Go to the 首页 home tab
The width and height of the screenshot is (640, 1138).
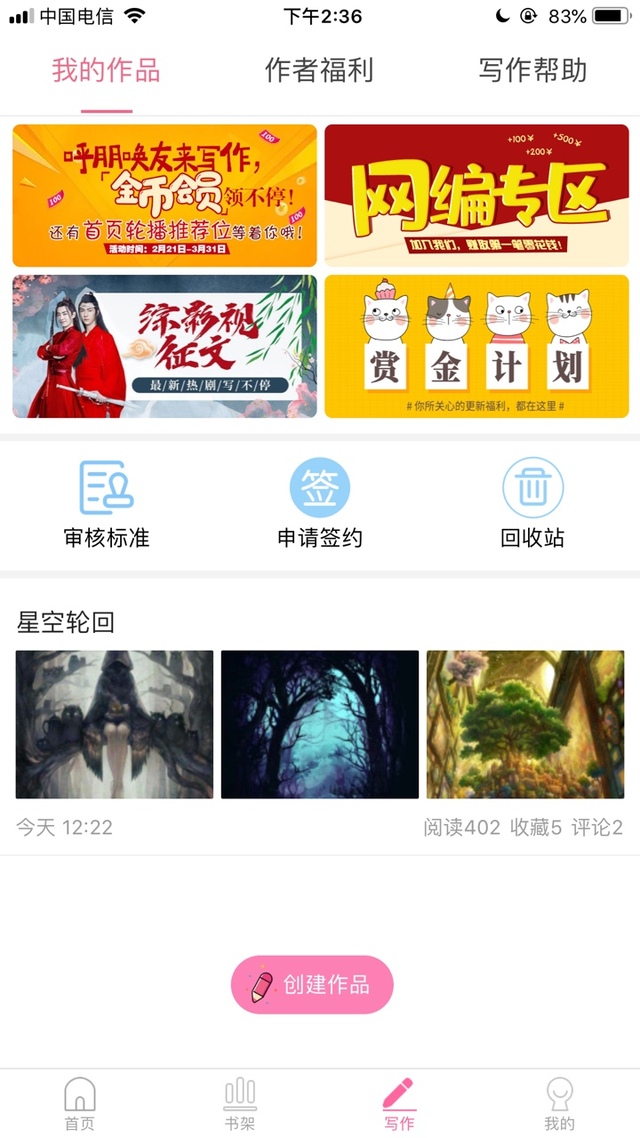click(x=80, y=1102)
